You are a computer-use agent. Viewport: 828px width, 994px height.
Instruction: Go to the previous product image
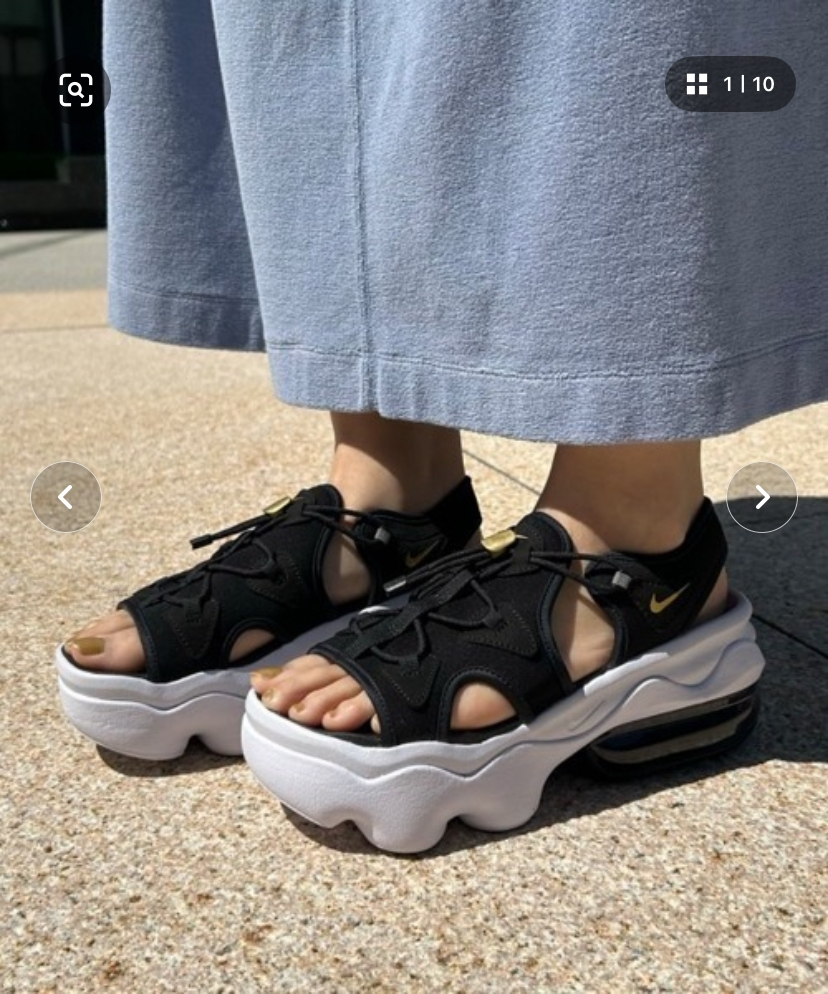point(66,497)
